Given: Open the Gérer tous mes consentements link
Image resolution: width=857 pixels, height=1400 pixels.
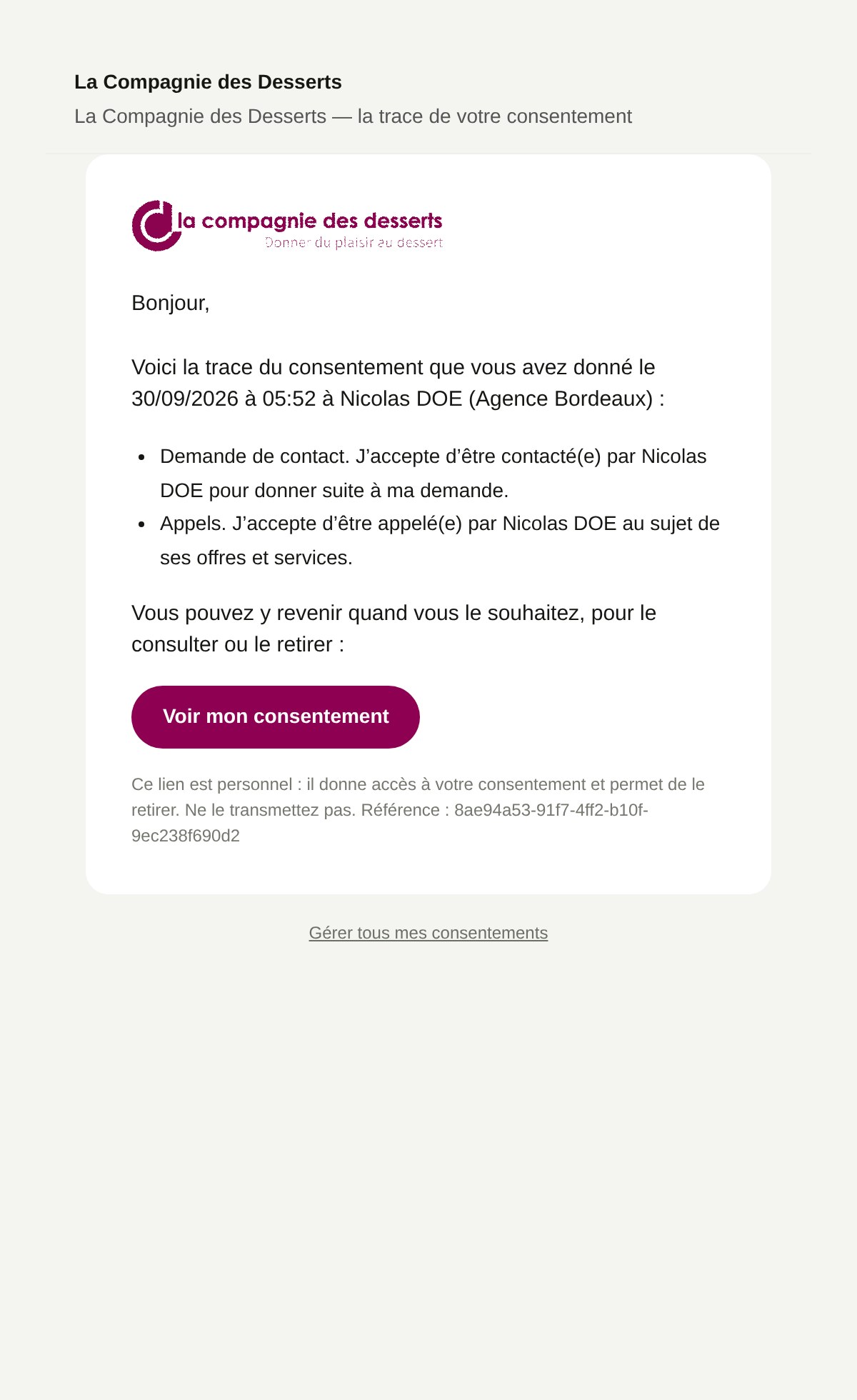Looking at the screenshot, I should (428, 933).
